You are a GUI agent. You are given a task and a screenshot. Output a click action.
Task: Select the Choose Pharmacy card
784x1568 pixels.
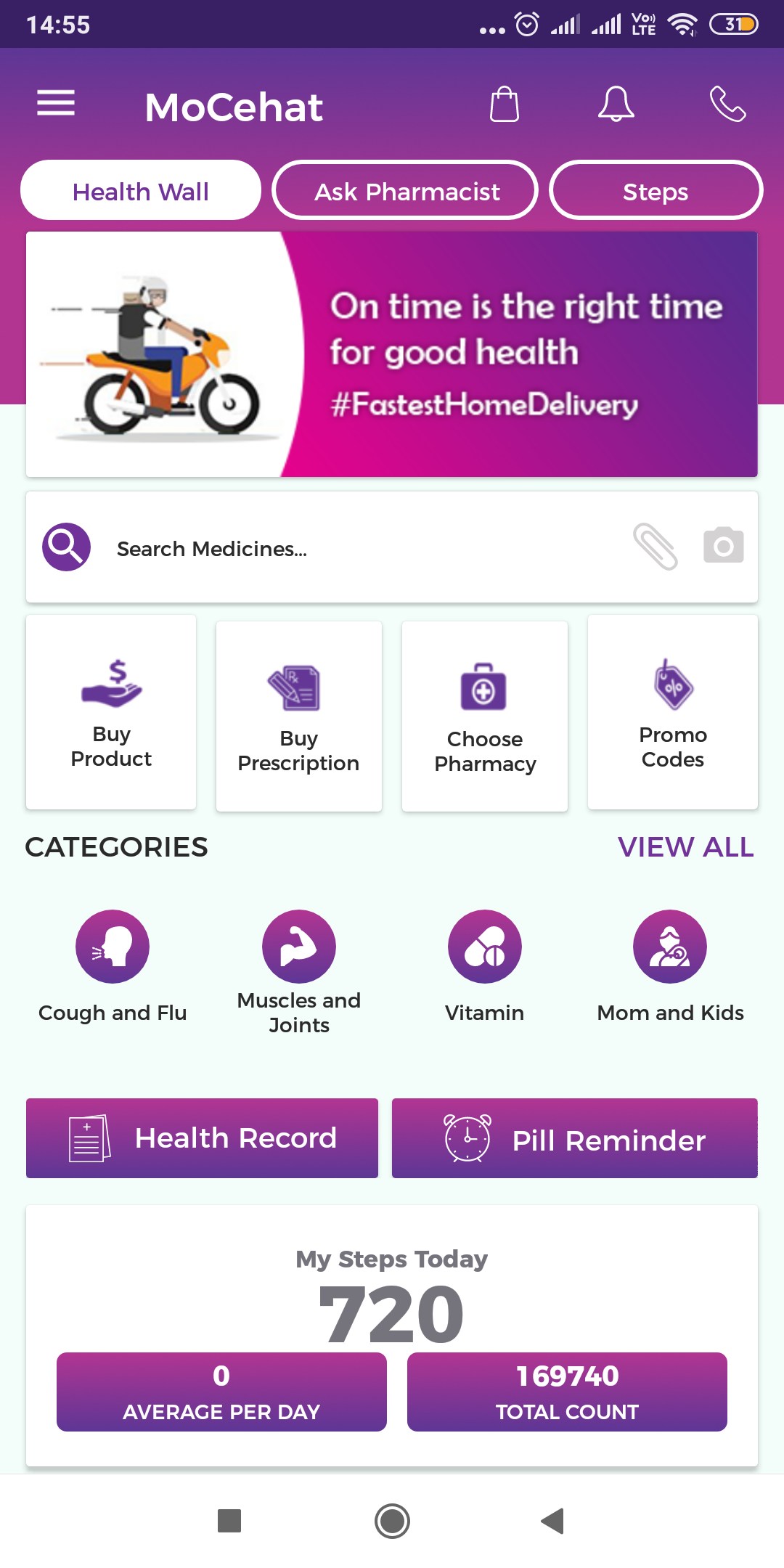coord(485,716)
